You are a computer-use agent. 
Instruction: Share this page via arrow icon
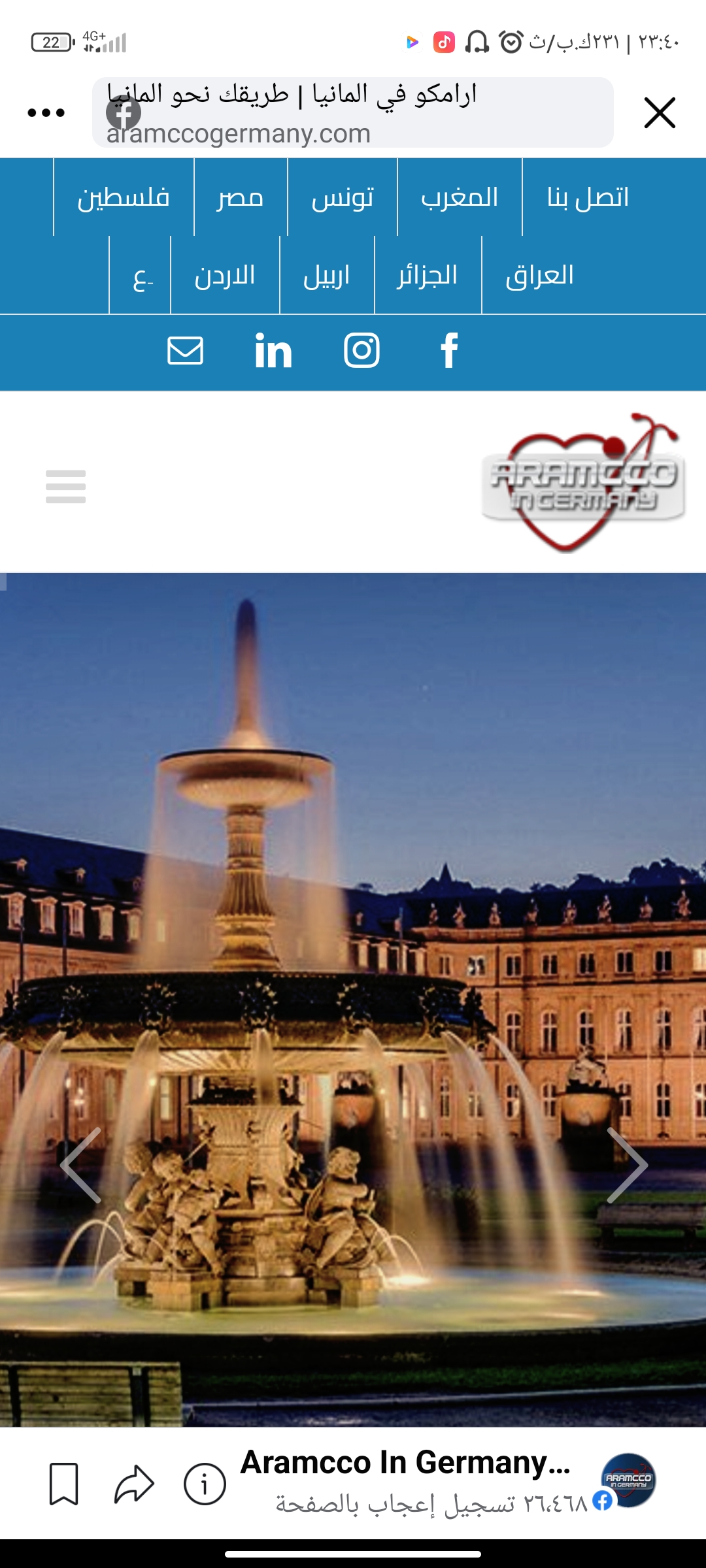coord(134,1484)
